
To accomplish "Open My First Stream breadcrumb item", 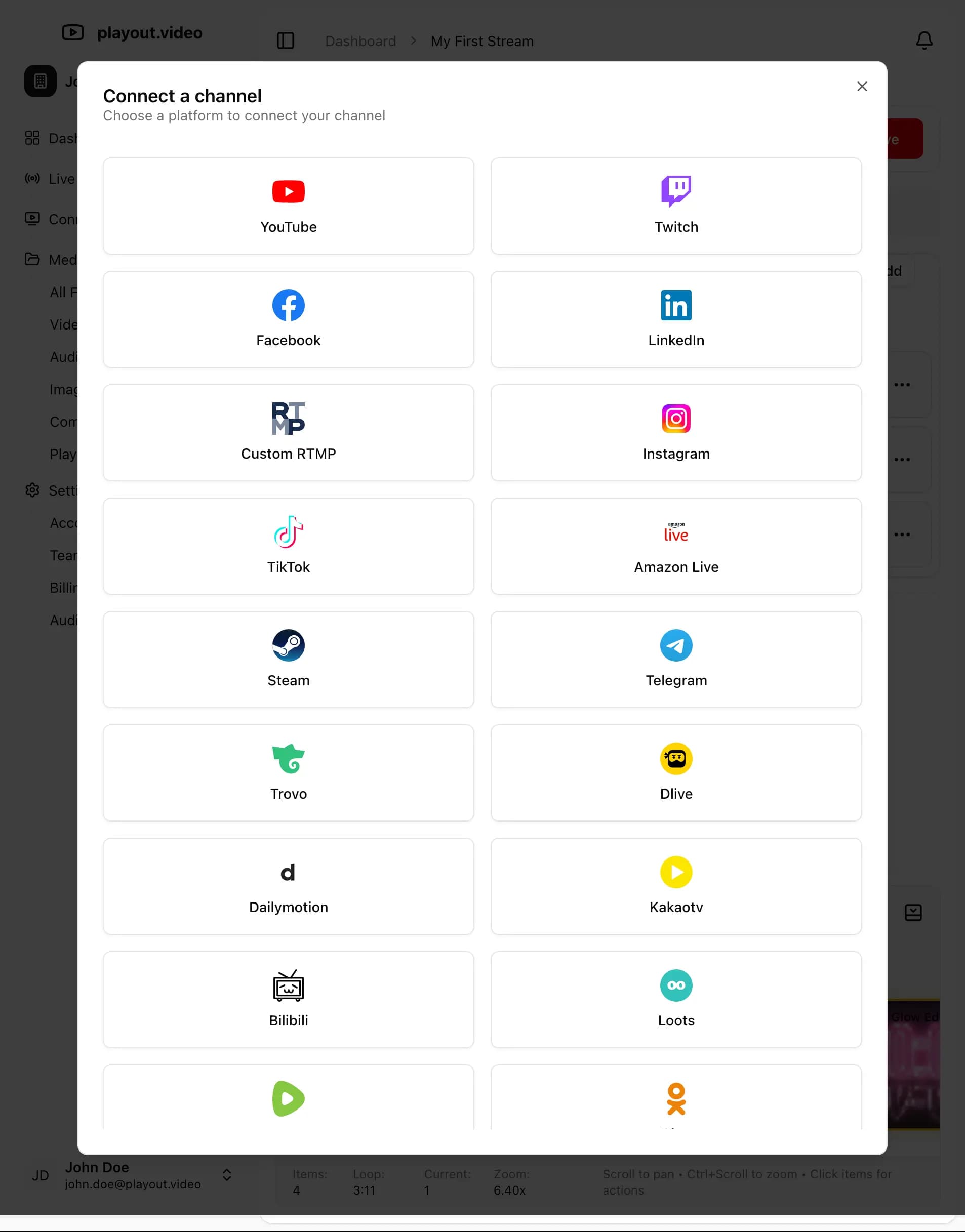I will (x=481, y=40).
